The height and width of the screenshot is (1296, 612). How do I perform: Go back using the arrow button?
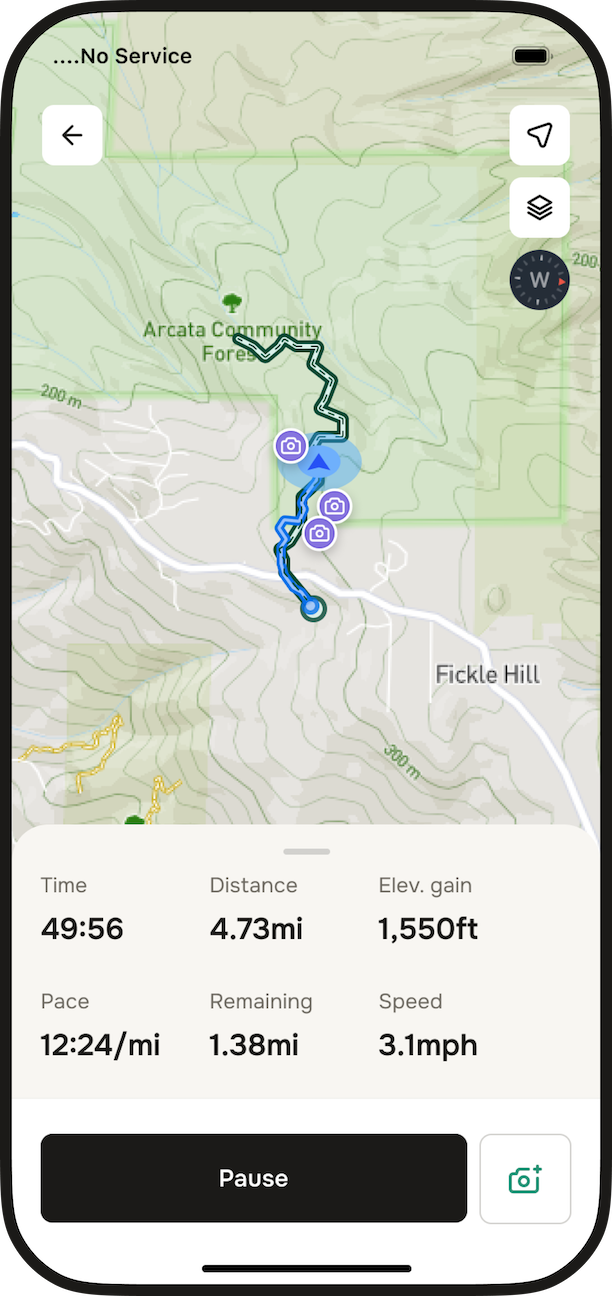(x=72, y=135)
